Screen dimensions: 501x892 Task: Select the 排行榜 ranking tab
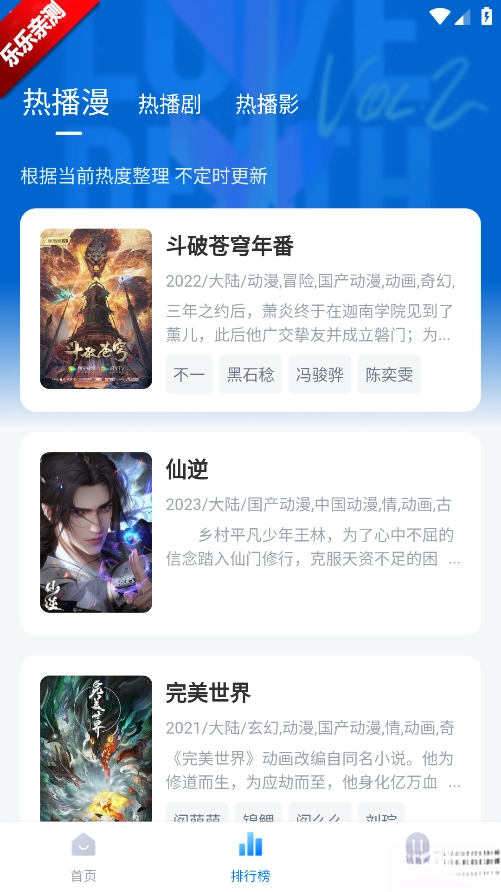(x=250, y=857)
